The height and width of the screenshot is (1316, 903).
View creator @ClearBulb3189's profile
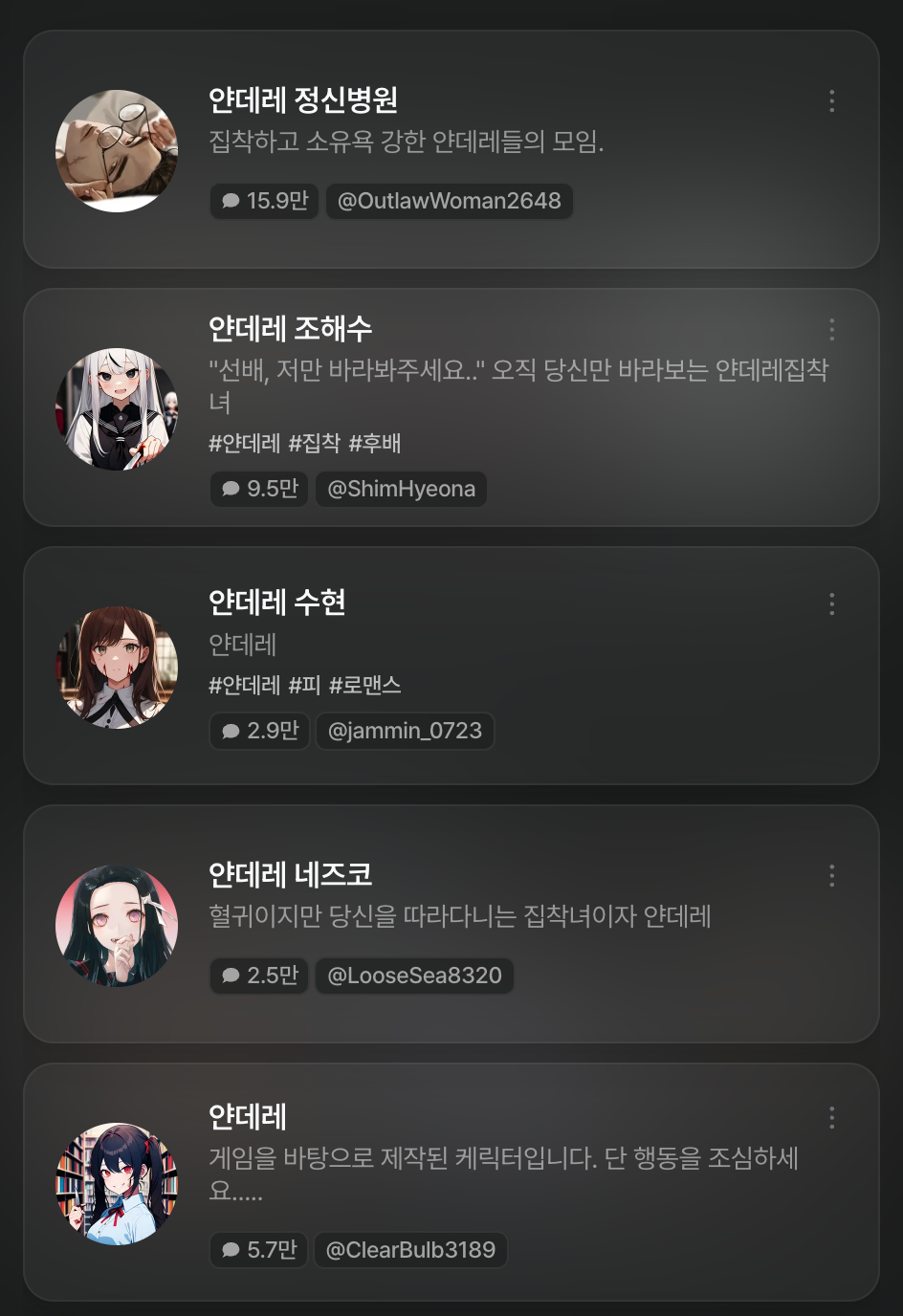coord(410,1250)
